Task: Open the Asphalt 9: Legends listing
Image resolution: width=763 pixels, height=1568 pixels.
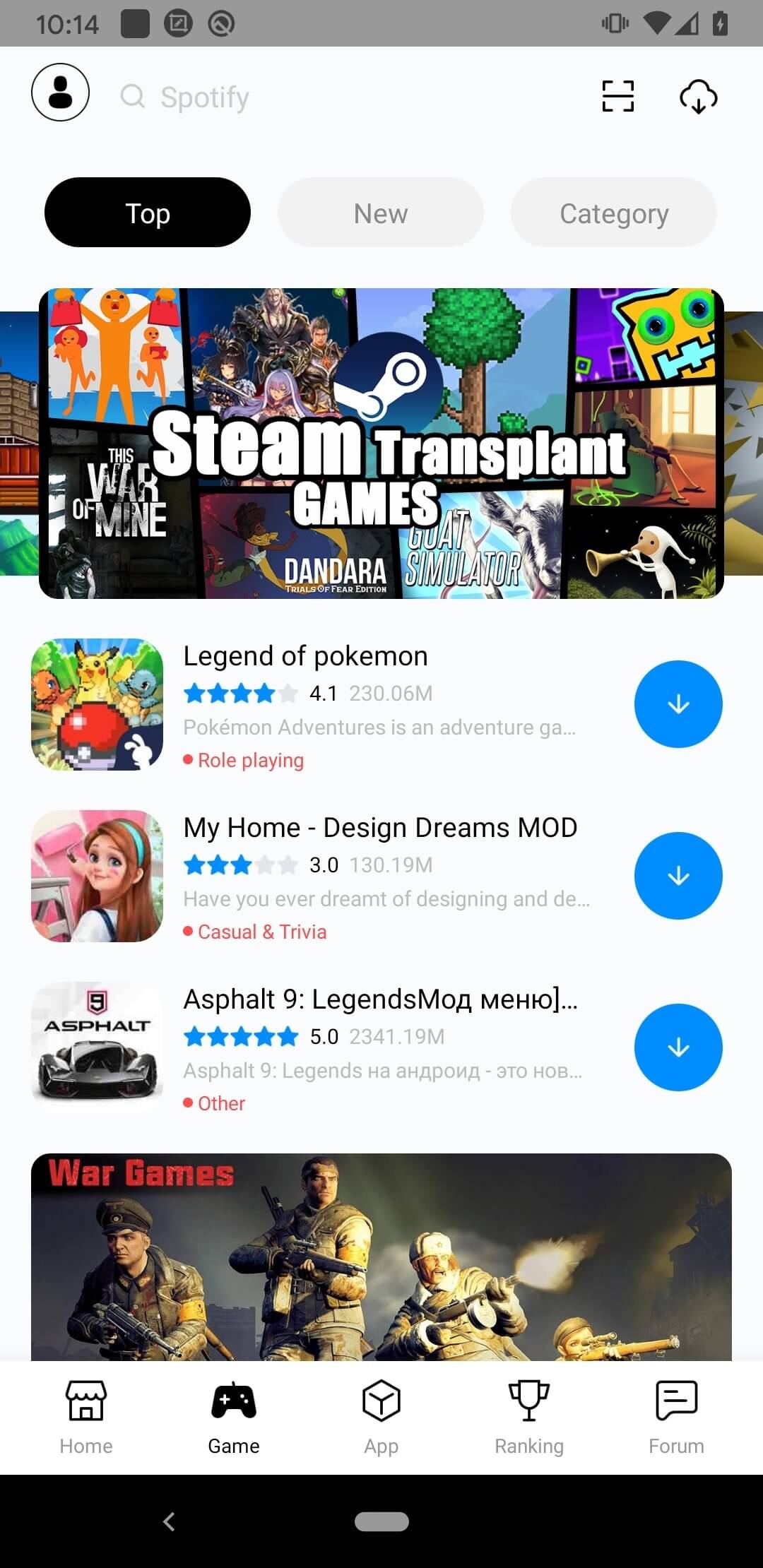Action: 325,1047
